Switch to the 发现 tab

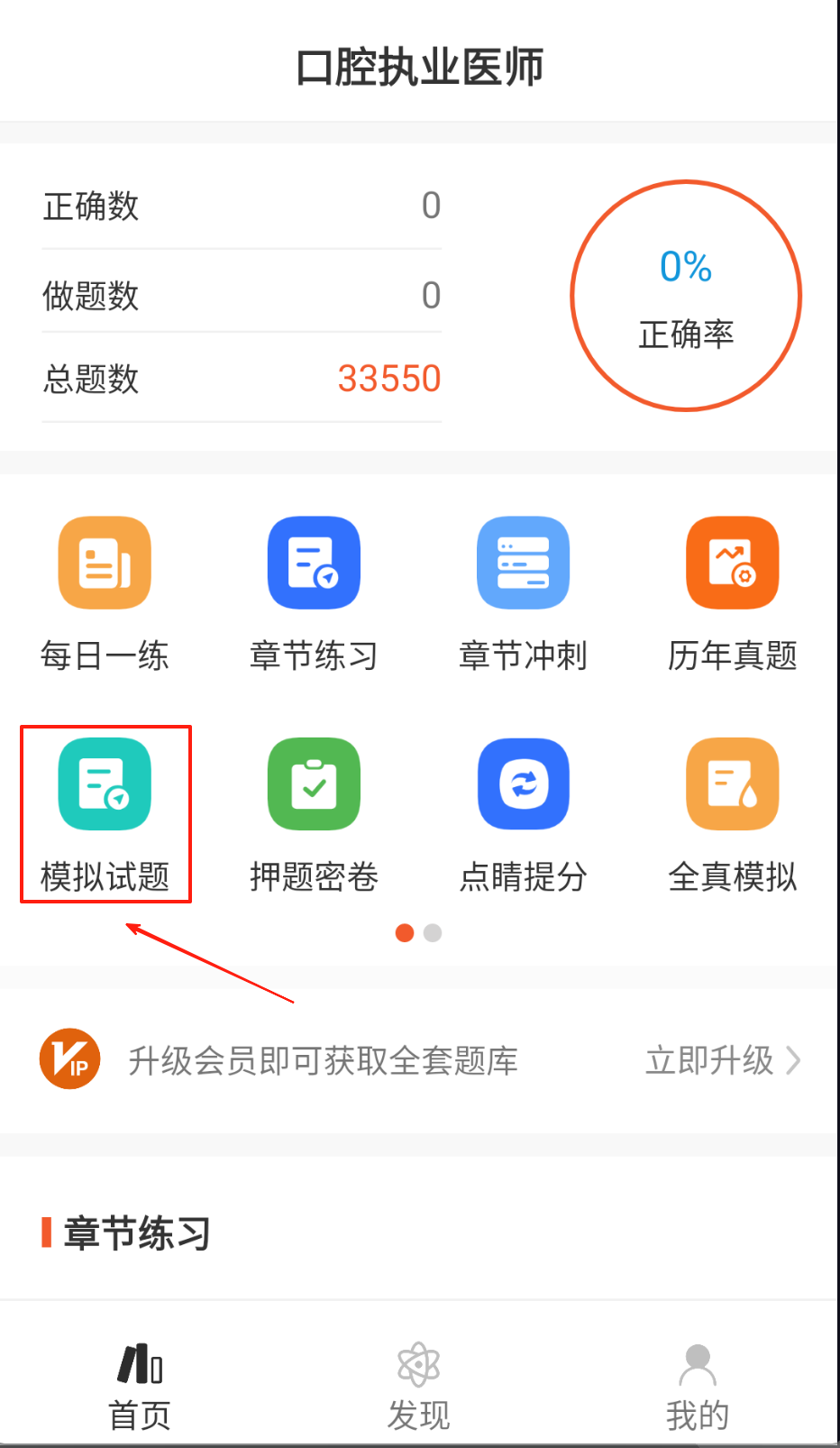[418, 1387]
